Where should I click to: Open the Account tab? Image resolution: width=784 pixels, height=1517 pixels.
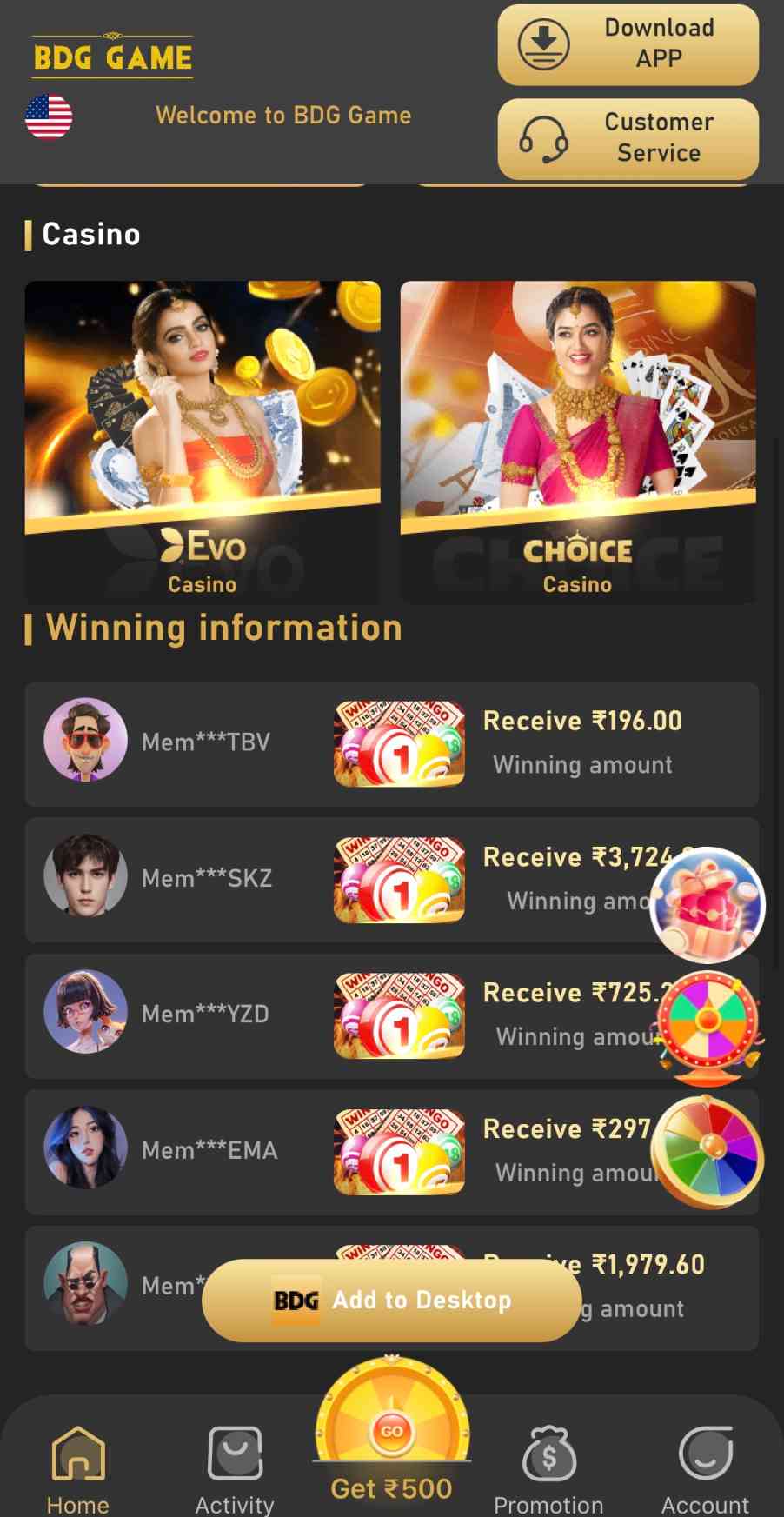pyautogui.click(x=705, y=1470)
